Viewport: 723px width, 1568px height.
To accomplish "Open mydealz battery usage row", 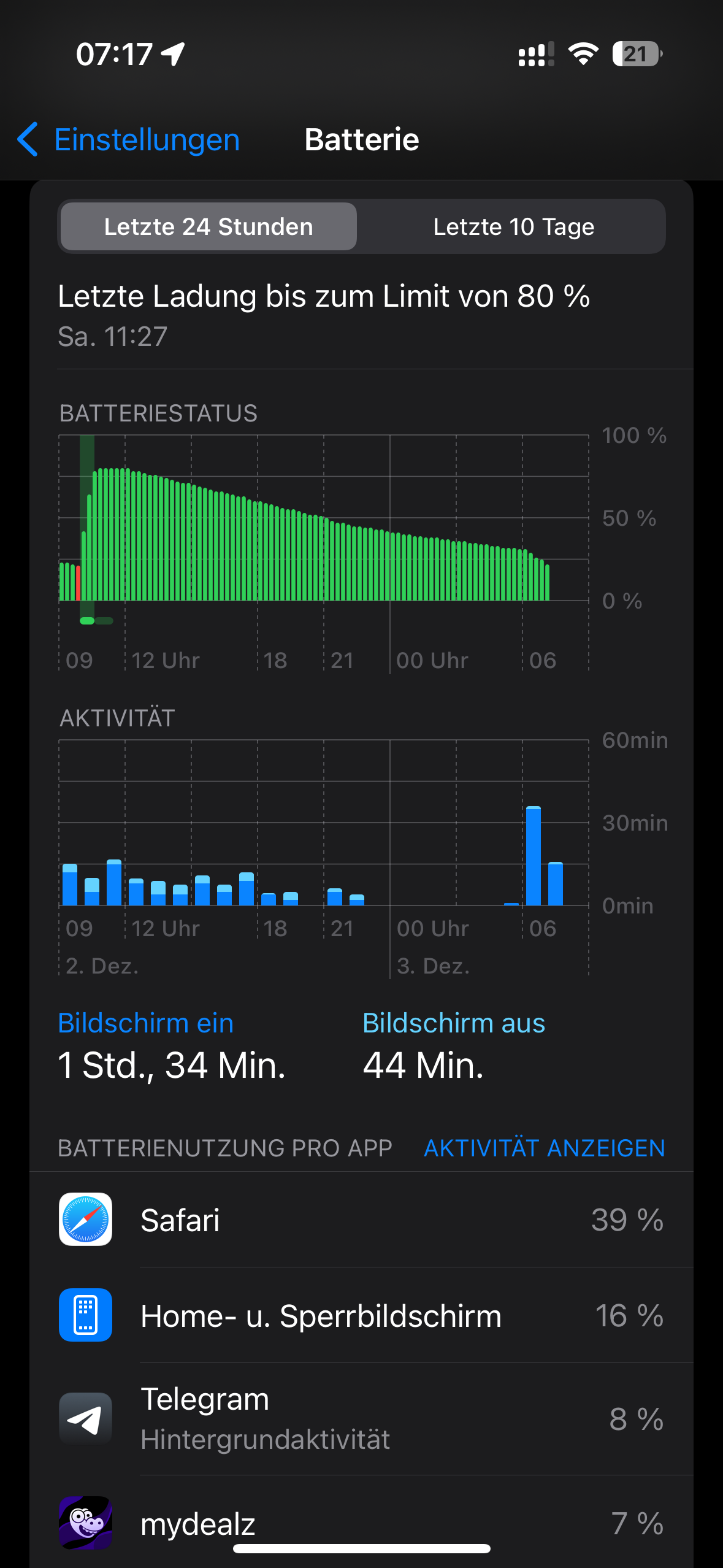I will (x=361, y=1523).
